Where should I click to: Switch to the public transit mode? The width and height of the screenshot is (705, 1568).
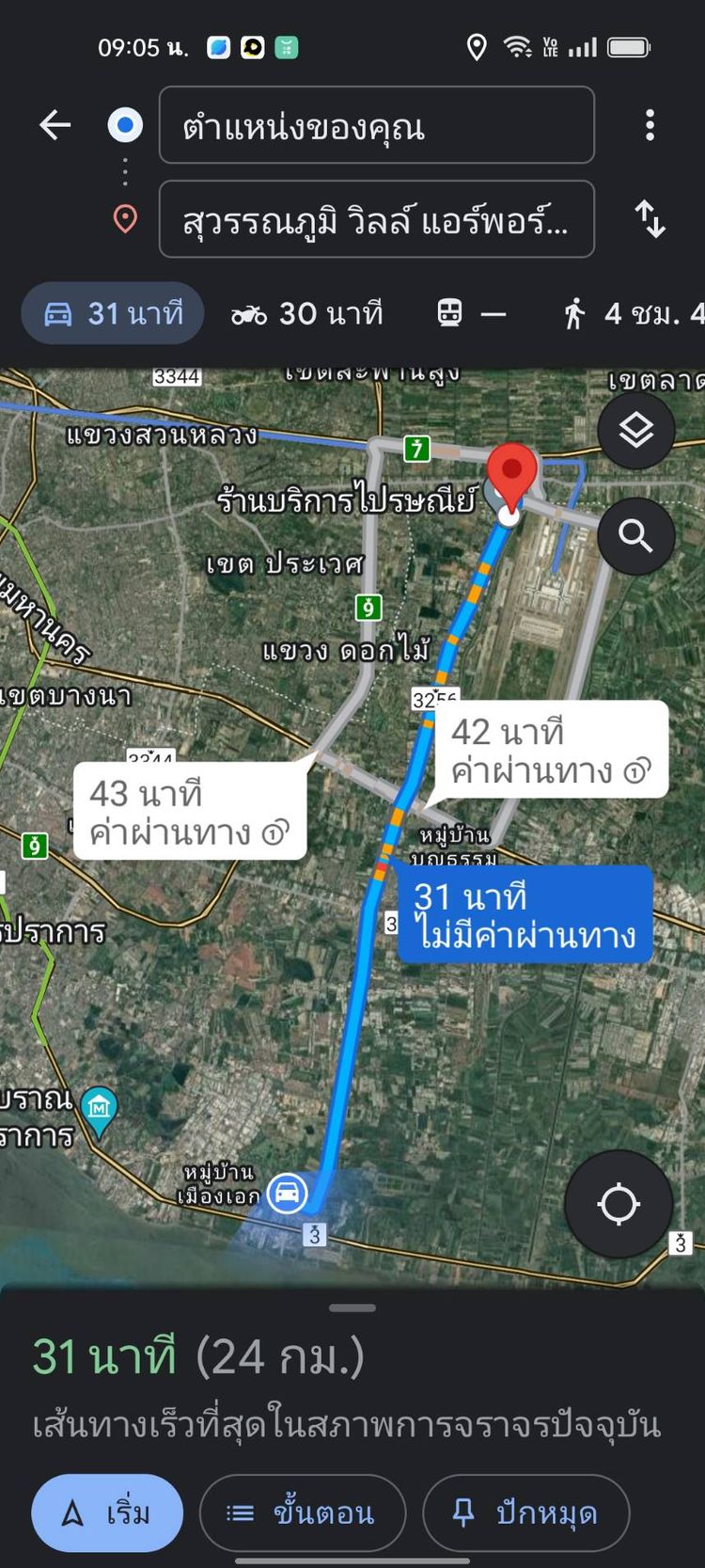471,313
